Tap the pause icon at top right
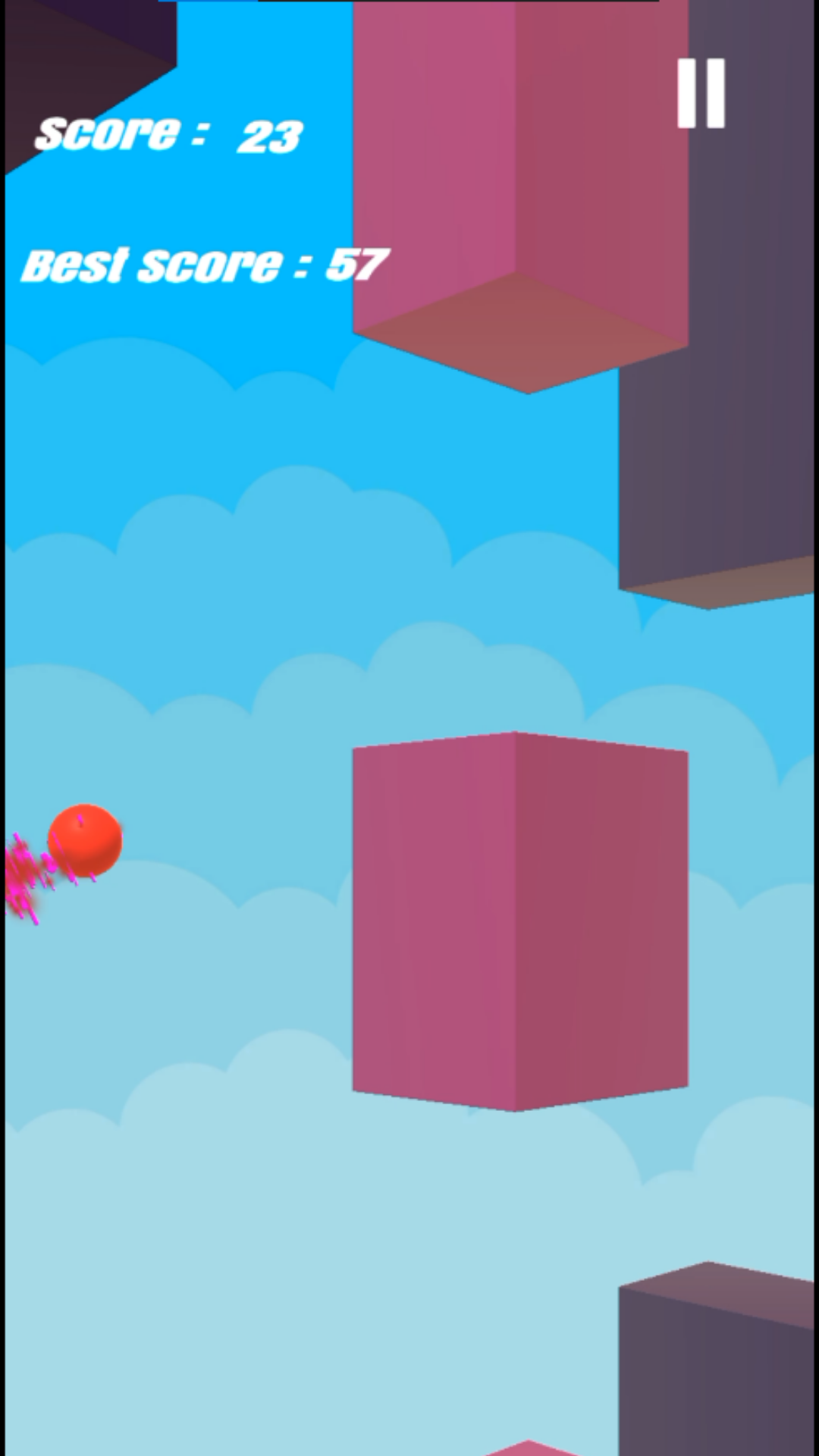This screenshot has width=819, height=1456. [x=700, y=91]
